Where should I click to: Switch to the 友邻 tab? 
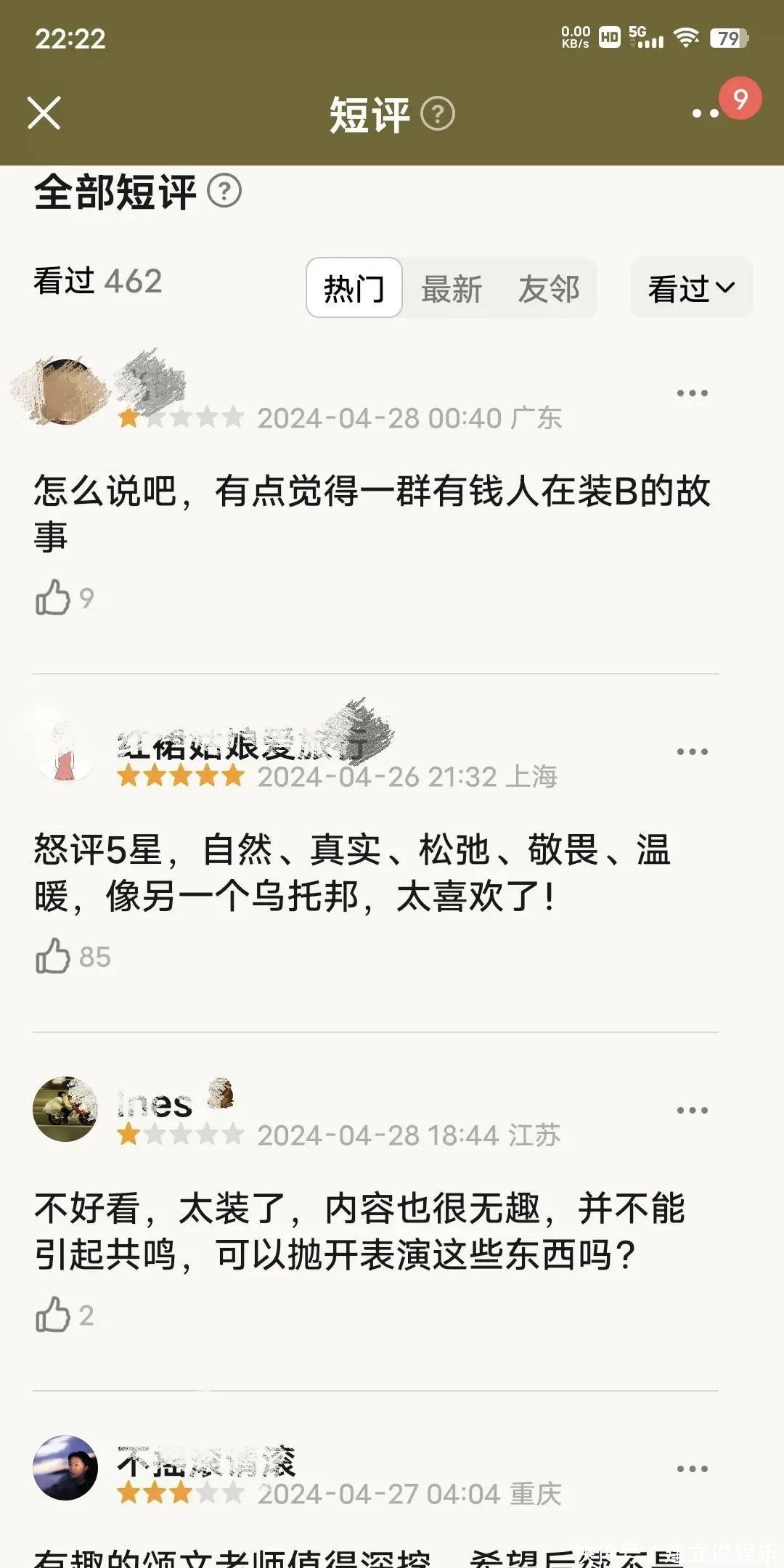click(549, 288)
